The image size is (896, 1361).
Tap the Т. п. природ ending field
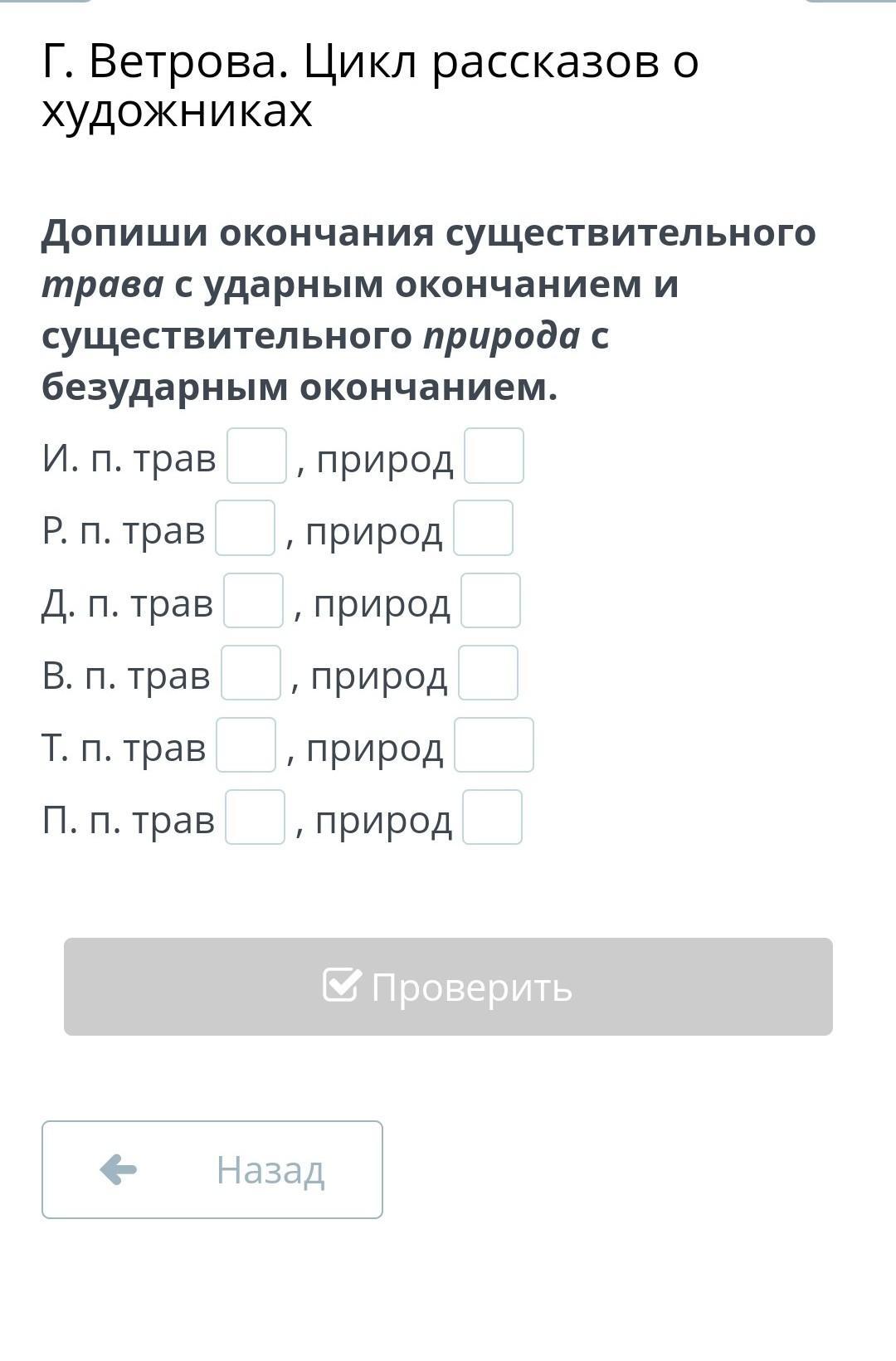494,745
